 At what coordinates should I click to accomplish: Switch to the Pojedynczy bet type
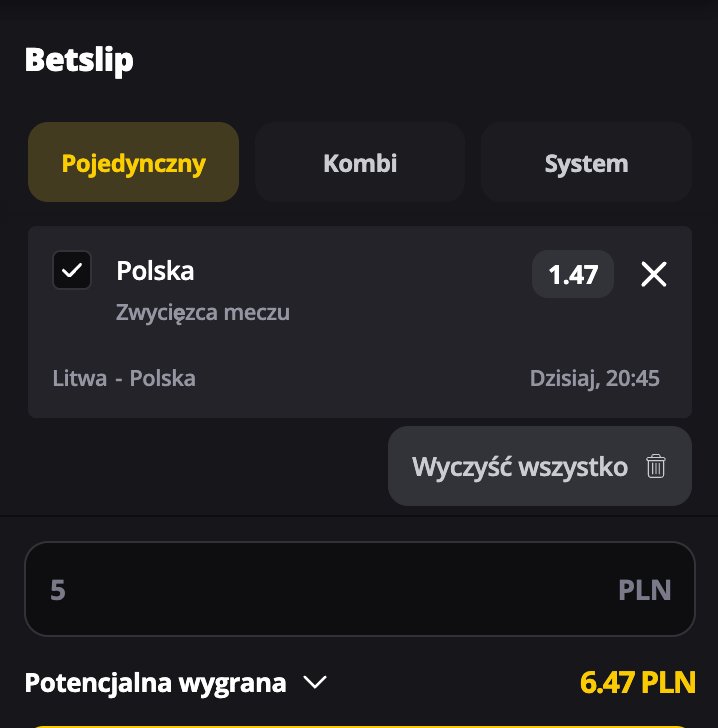point(133,163)
